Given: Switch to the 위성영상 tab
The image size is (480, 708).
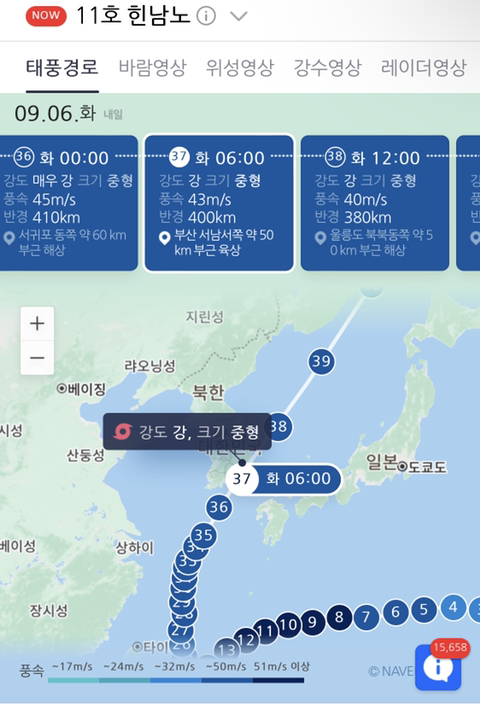Looking at the screenshot, I should click(240, 67).
